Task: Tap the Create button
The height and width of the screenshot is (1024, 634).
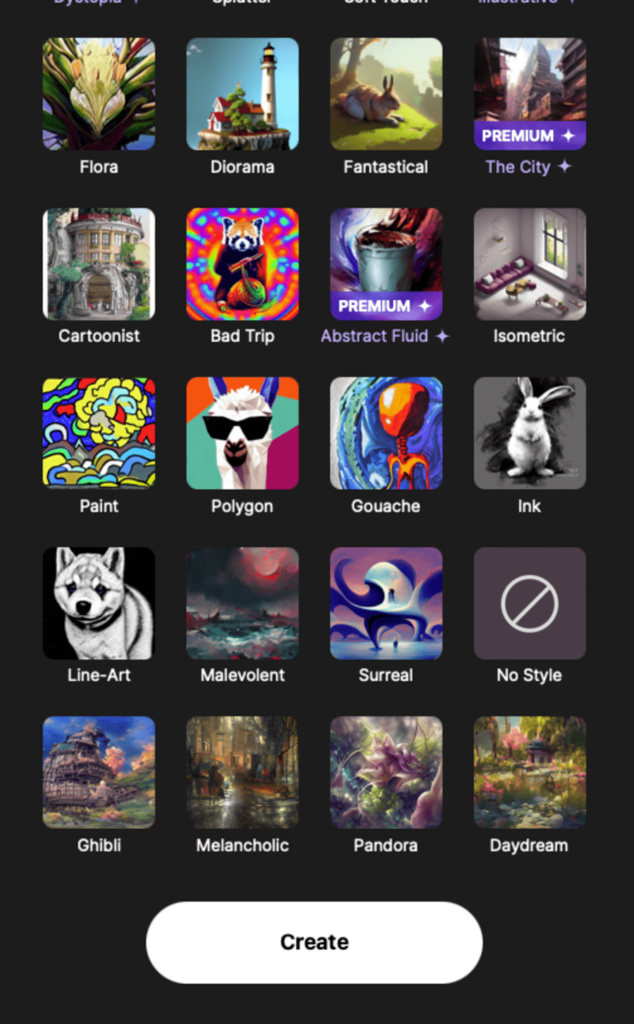Action: 314,942
